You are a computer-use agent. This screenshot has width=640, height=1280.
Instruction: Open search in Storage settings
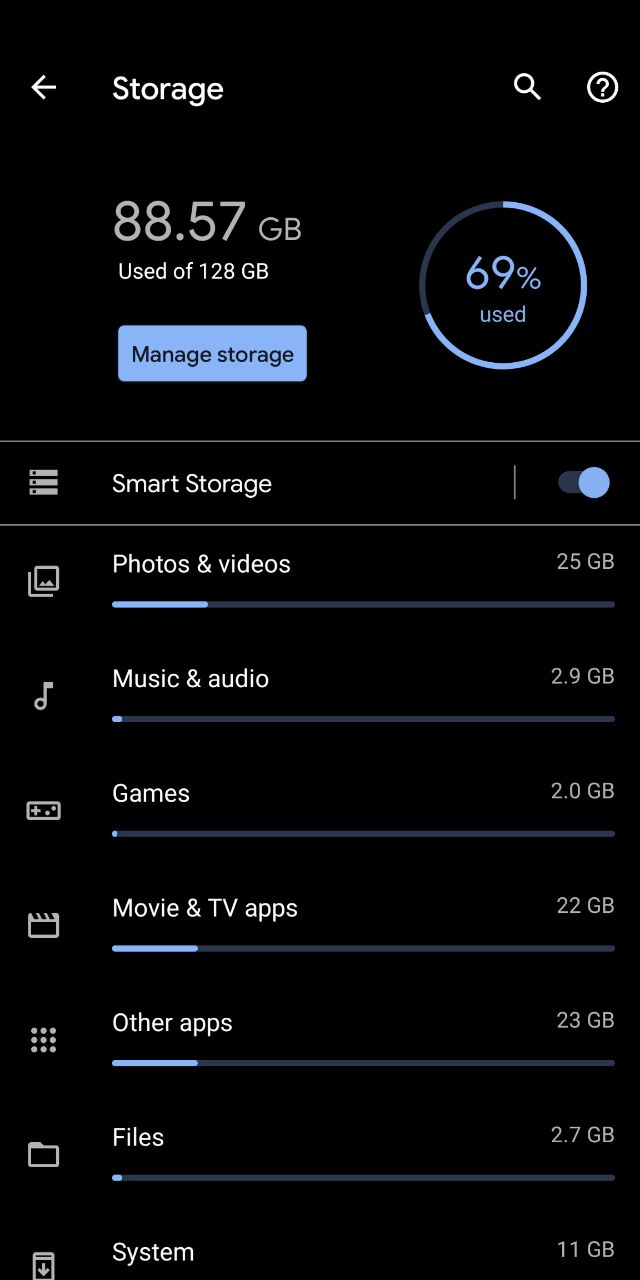[527, 88]
